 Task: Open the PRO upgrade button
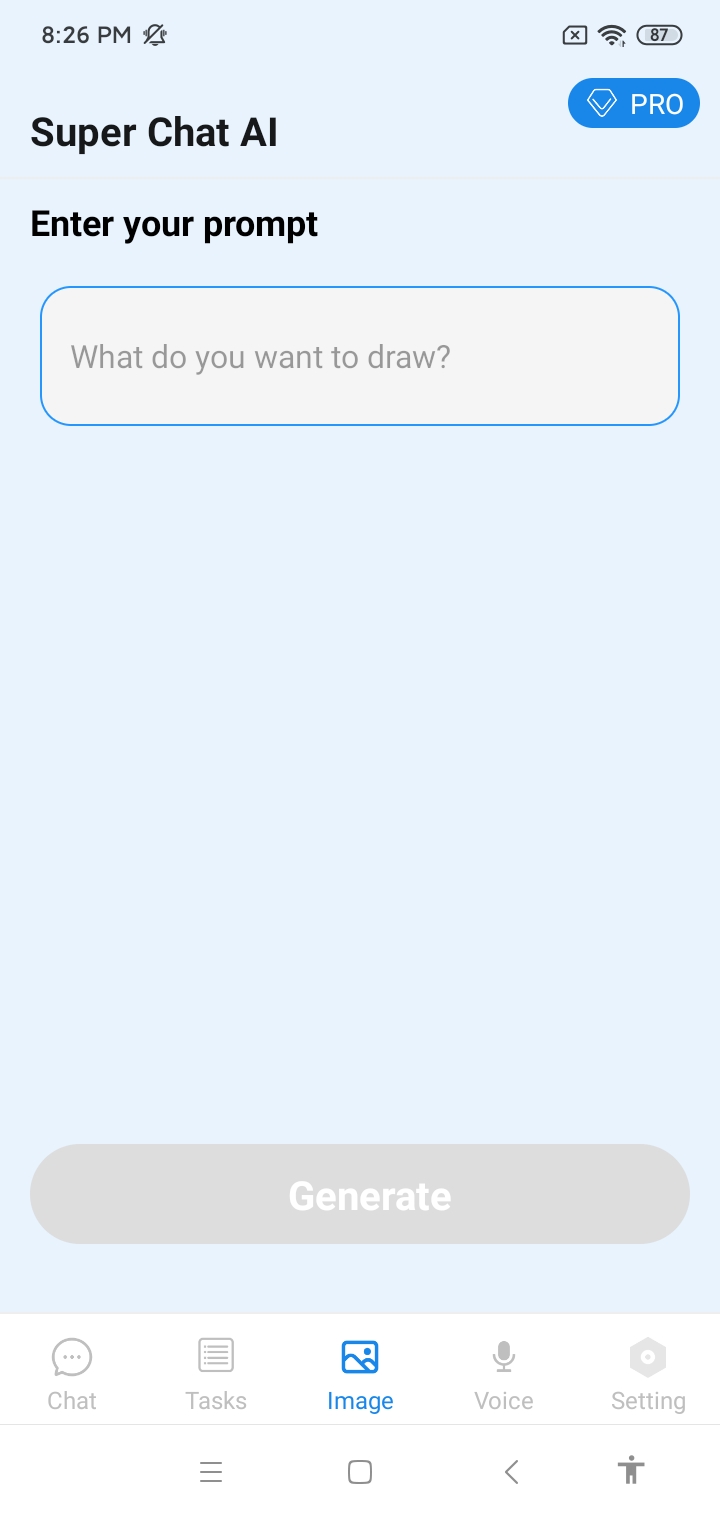pos(634,103)
